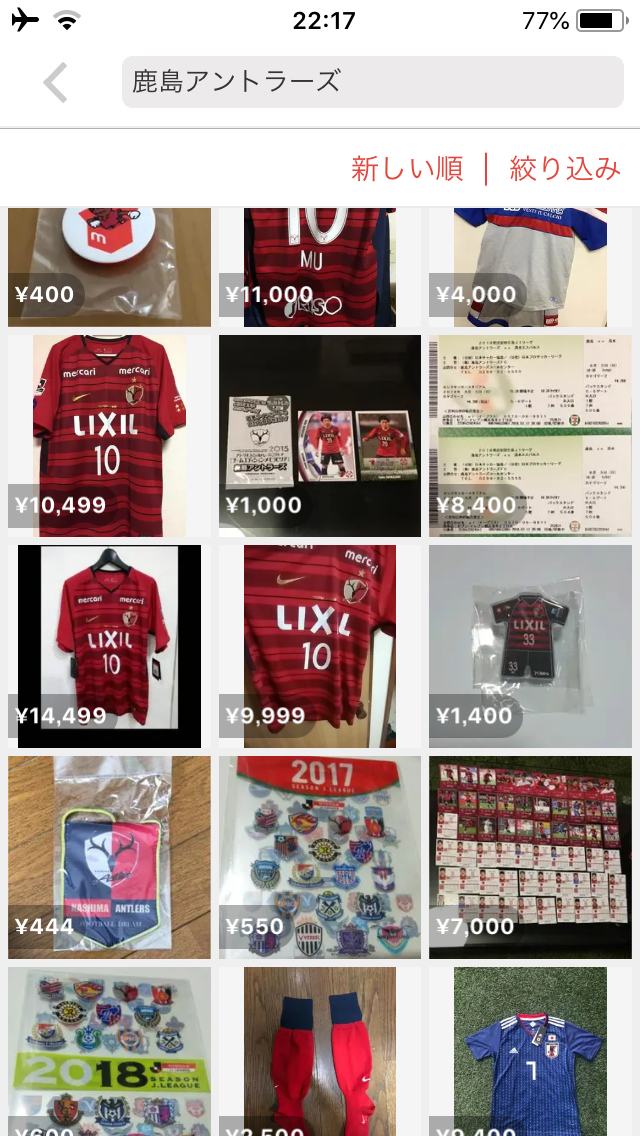
Task: Open the ¥1,400 mini jersey keychain
Action: pyautogui.click(x=530, y=645)
